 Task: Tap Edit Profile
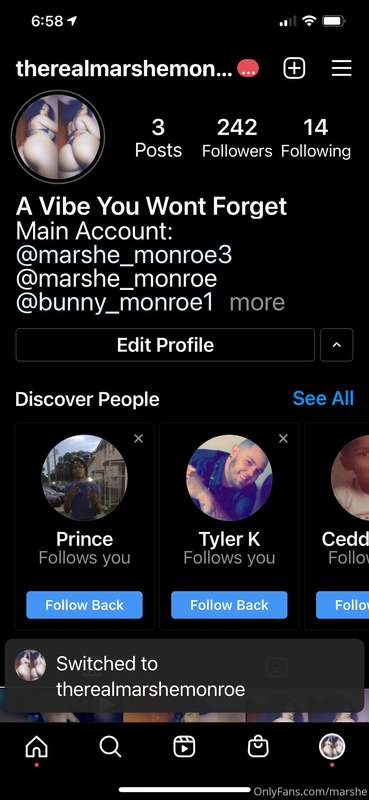[x=165, y=345]
